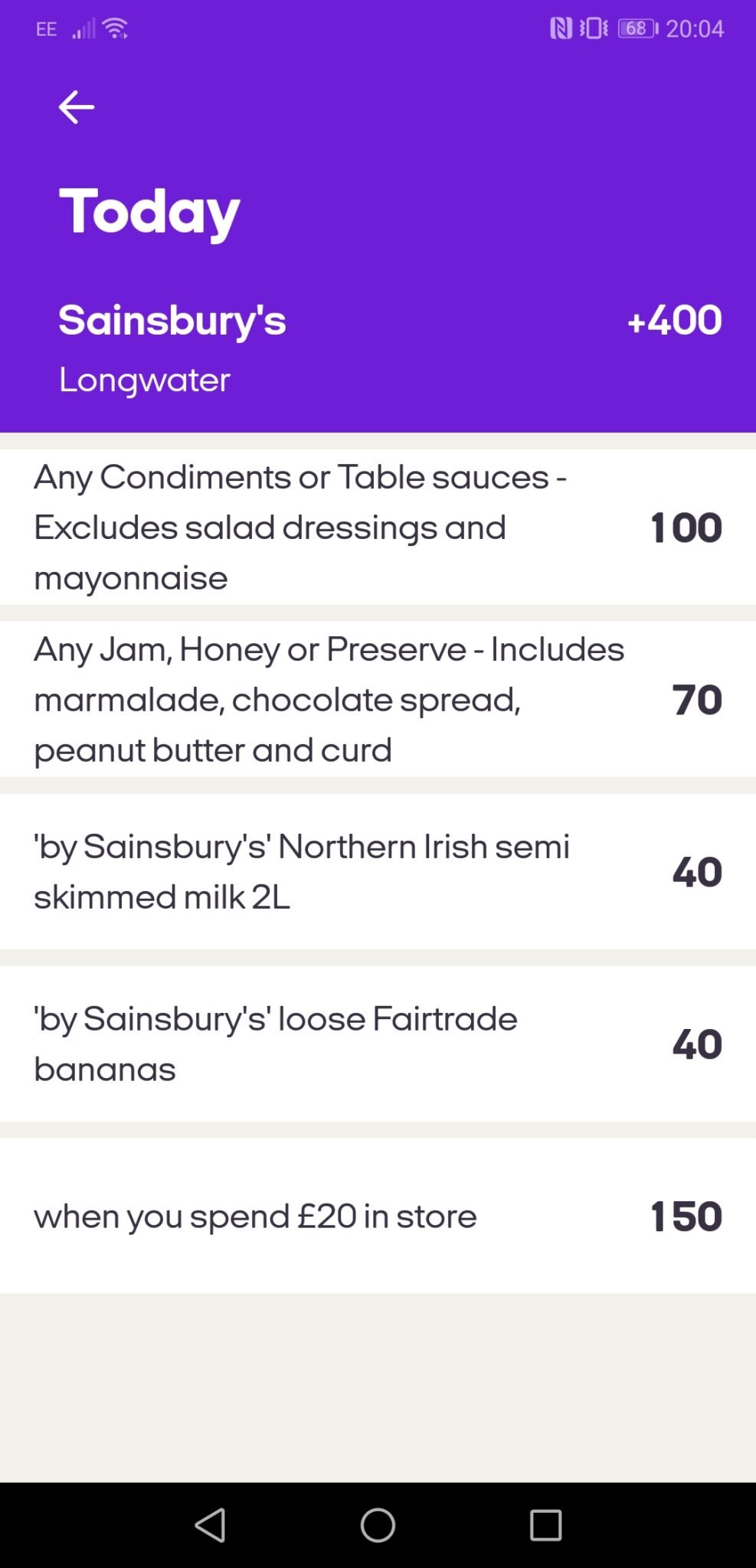Viewport: 756px width, 1568px height.
Task: Tap the Longwater location label
Action: click(145, 379)
